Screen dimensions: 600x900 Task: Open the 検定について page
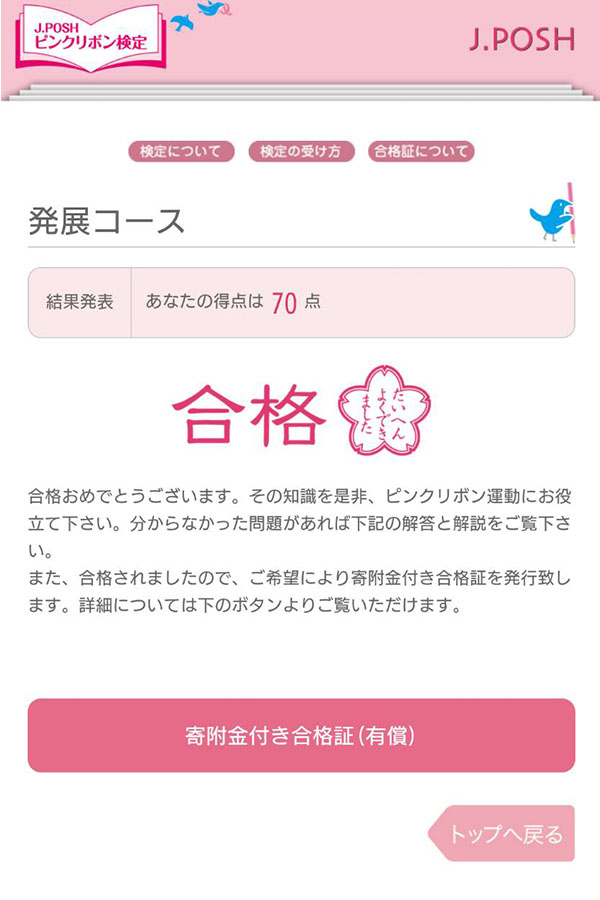click(181, 152)
